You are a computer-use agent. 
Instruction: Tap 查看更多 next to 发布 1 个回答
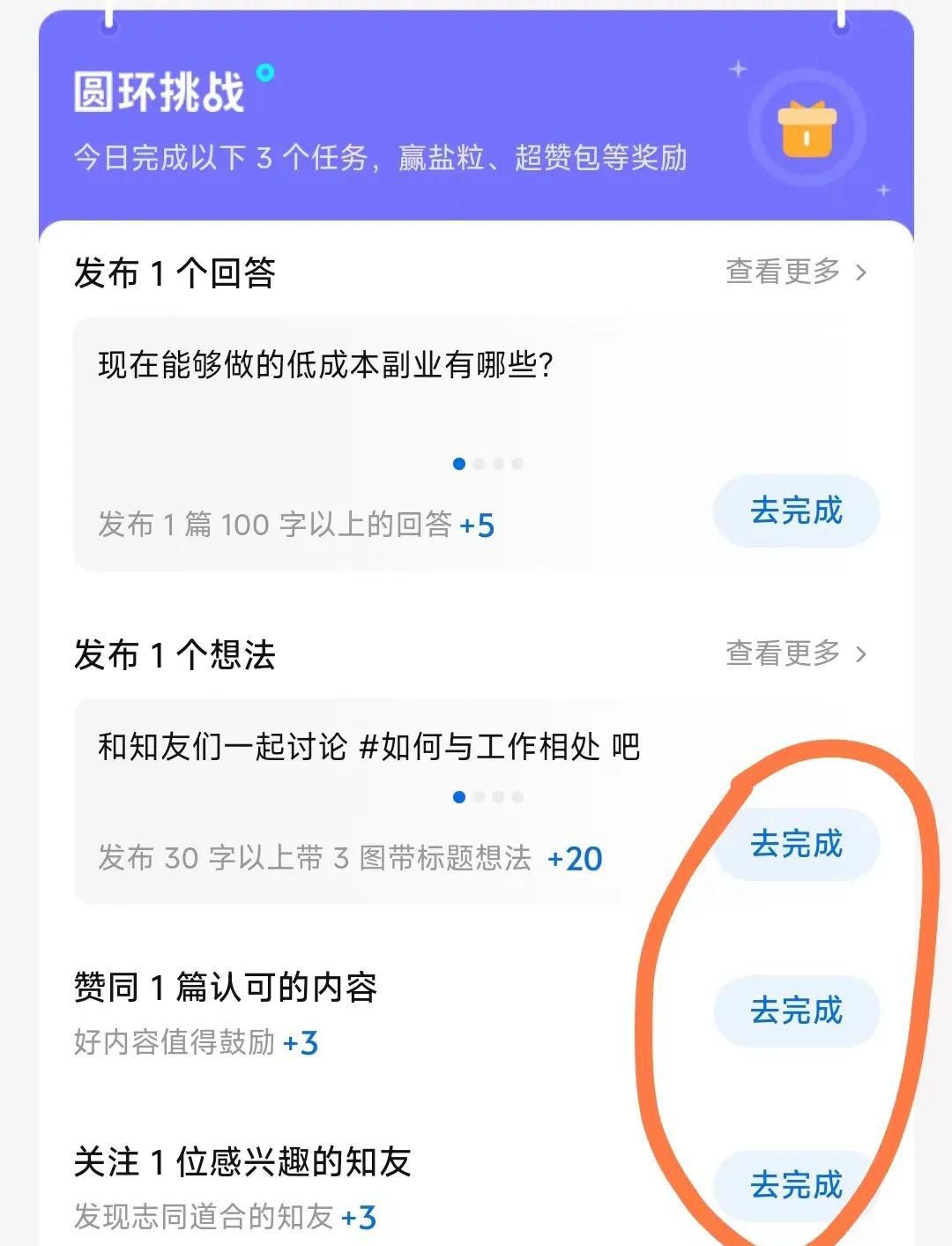[x=795, y=272]
